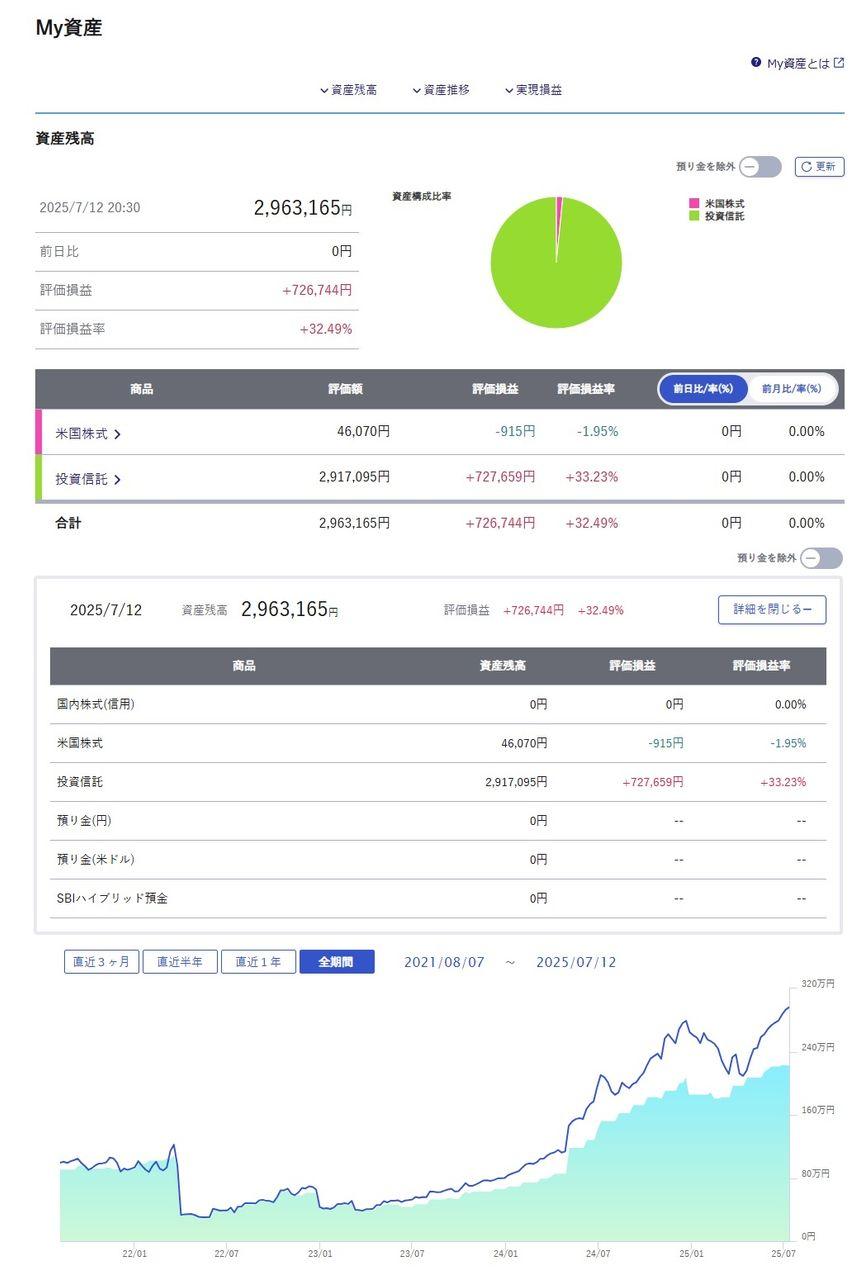Jump to the 資産推移 section

click(x=441, y=90)
